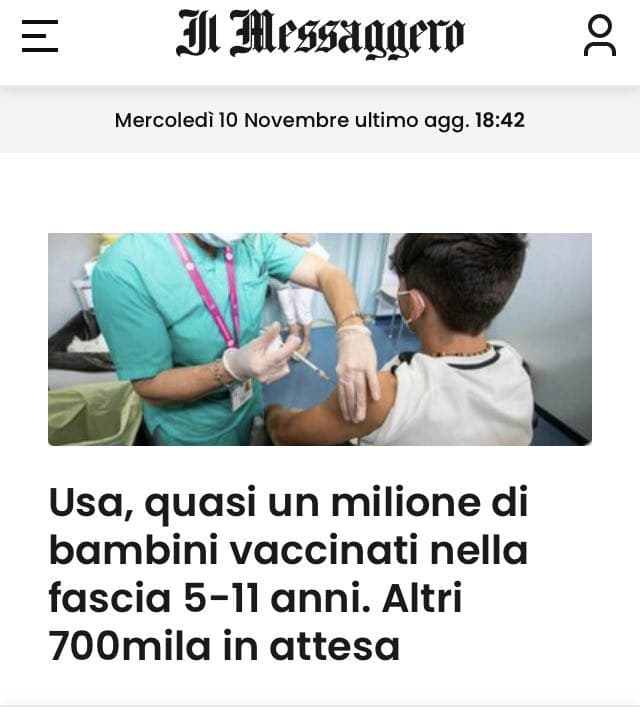Open the hamburger navigation menu
This screenshot has width=640, height=721.
(40, 36)
